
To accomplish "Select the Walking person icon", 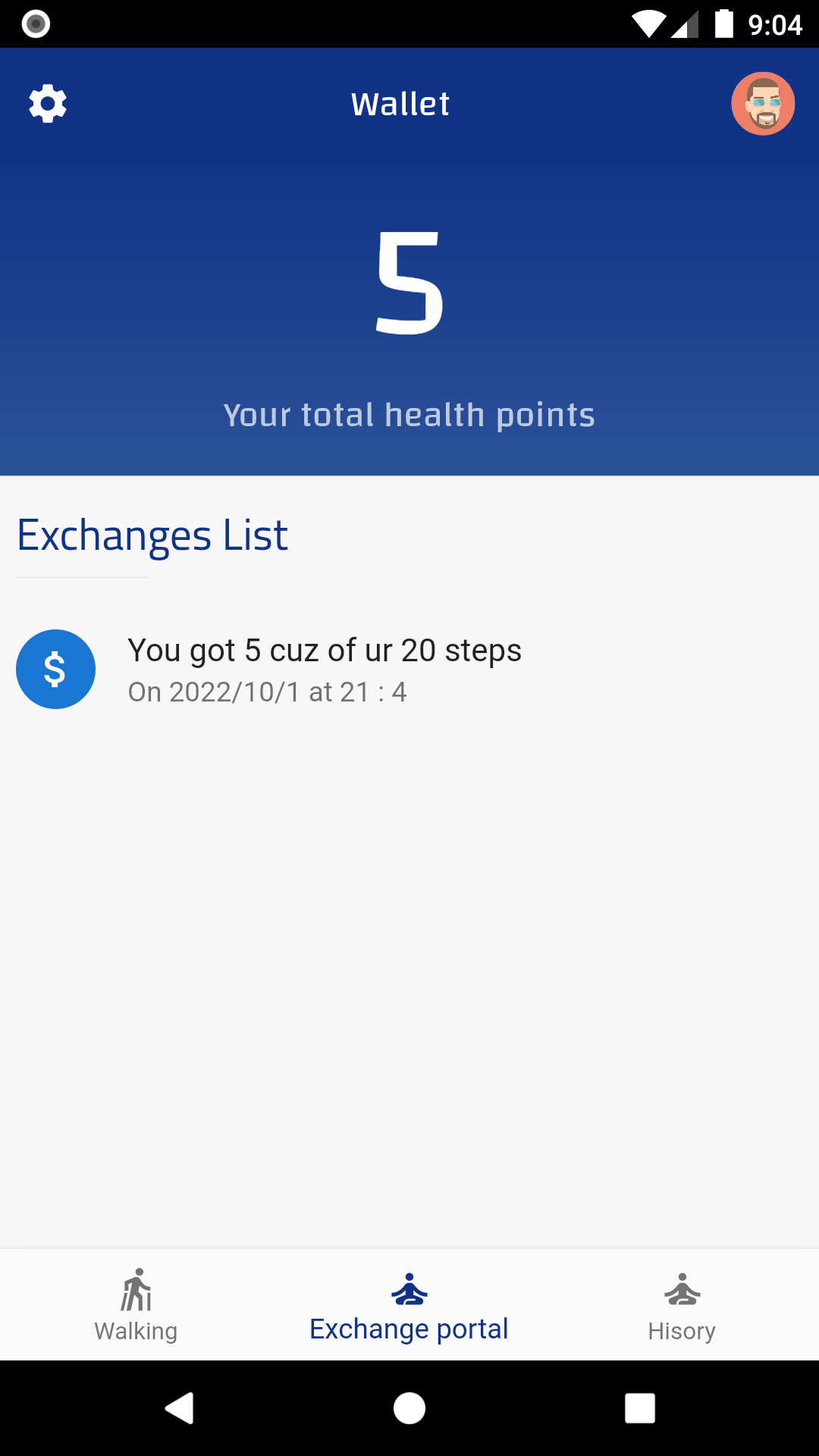I will [136, 1289].
